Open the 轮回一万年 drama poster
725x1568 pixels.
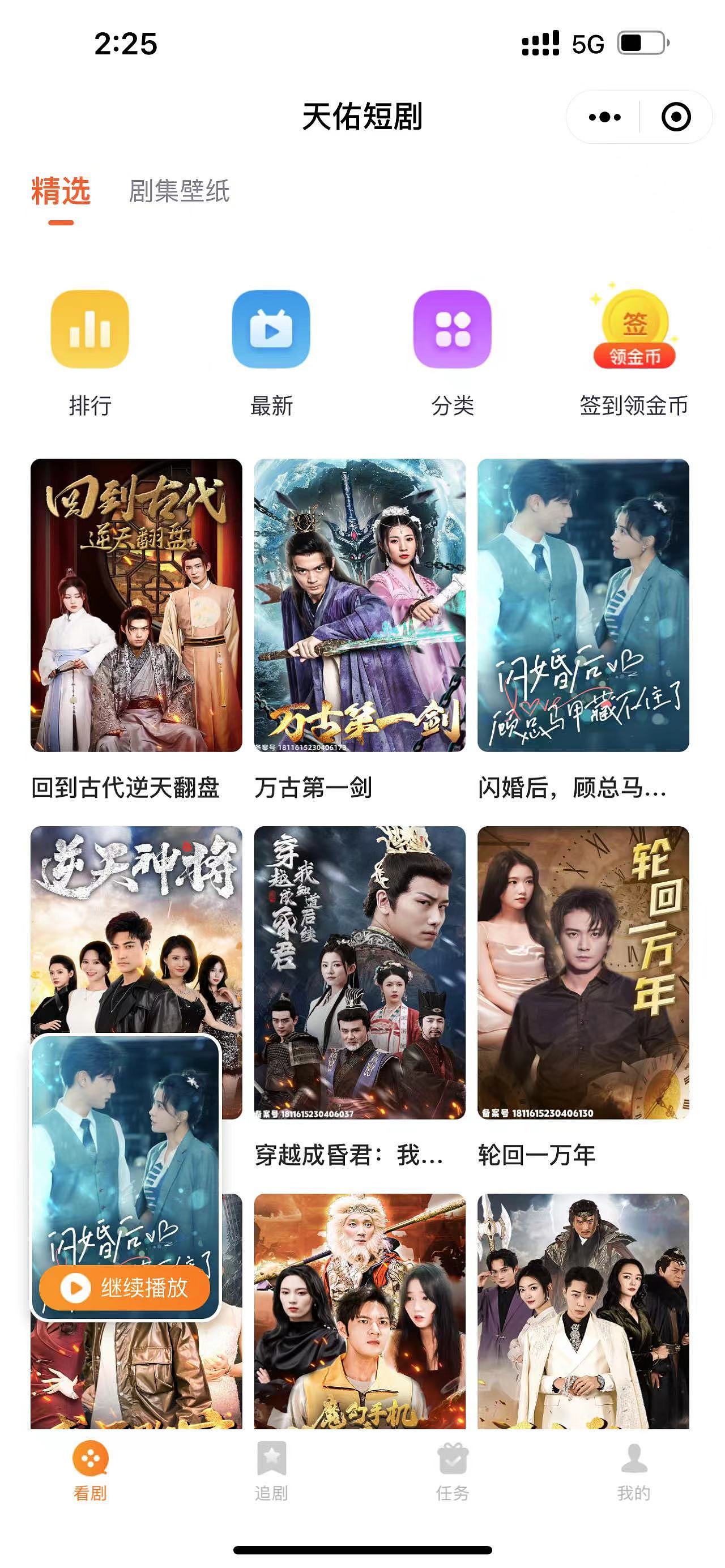coord(585,974)
